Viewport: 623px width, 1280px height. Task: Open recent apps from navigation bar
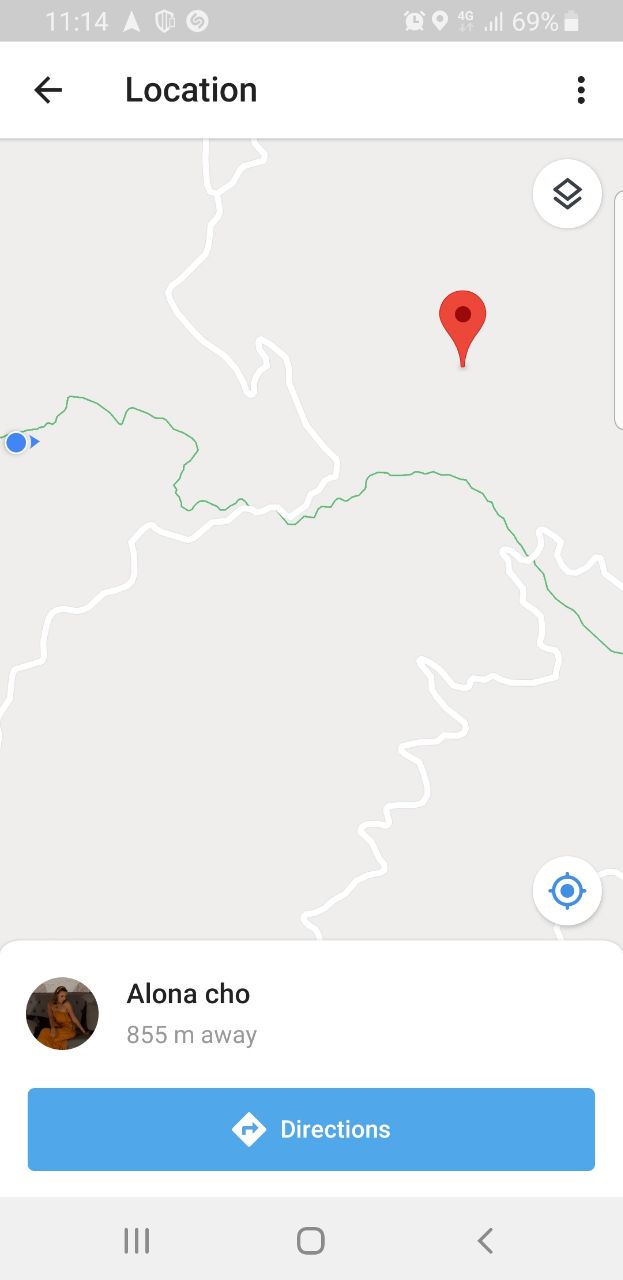(x=136, y=1241)
